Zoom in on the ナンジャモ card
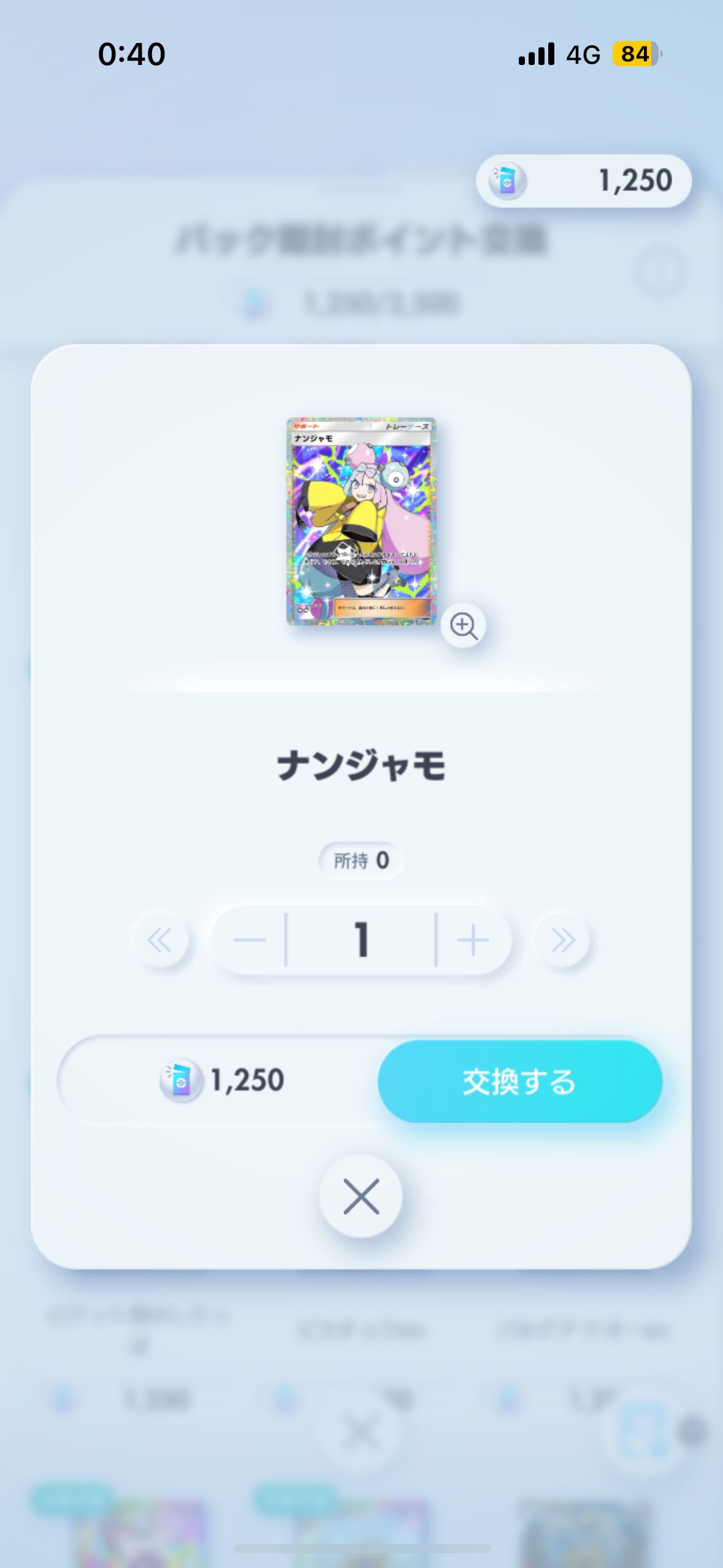Image resolution: width=723 pixels, height=1568 pixels. [x=464, y=626]
